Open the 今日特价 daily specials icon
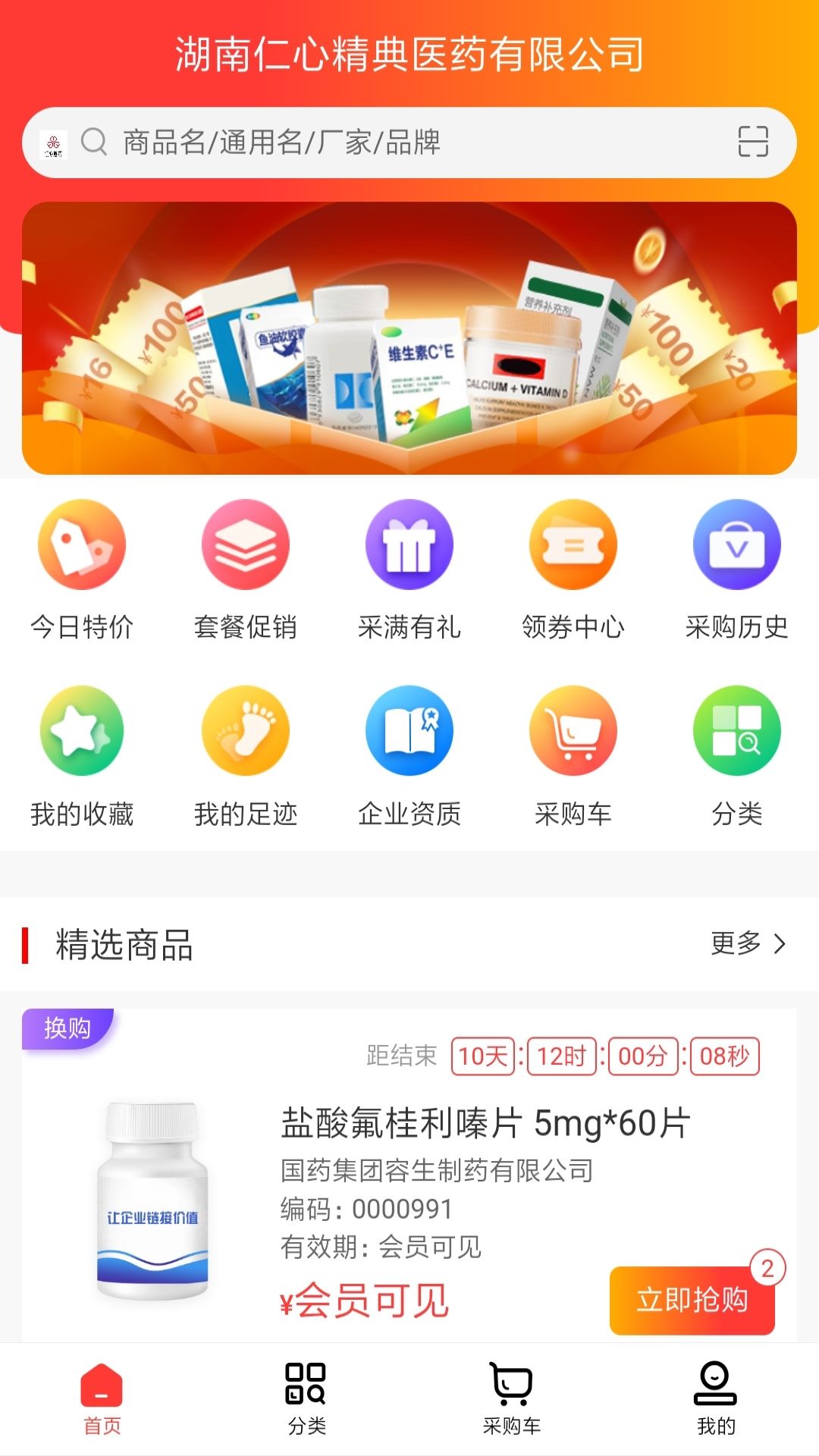 coord(81,544)
